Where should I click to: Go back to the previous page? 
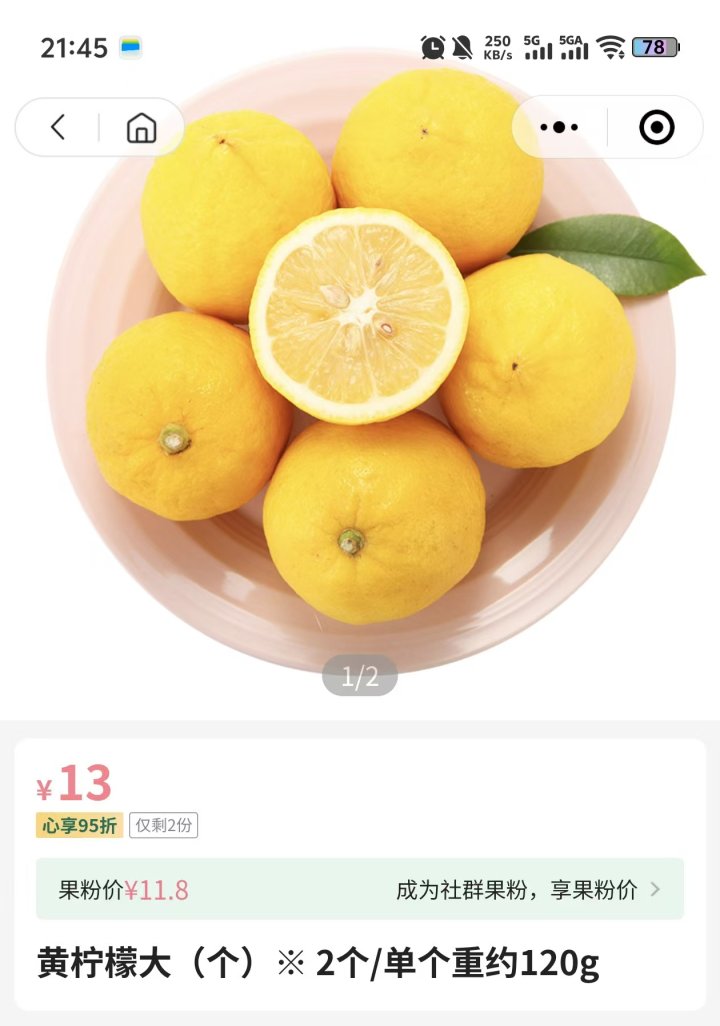tap(58, 127)
